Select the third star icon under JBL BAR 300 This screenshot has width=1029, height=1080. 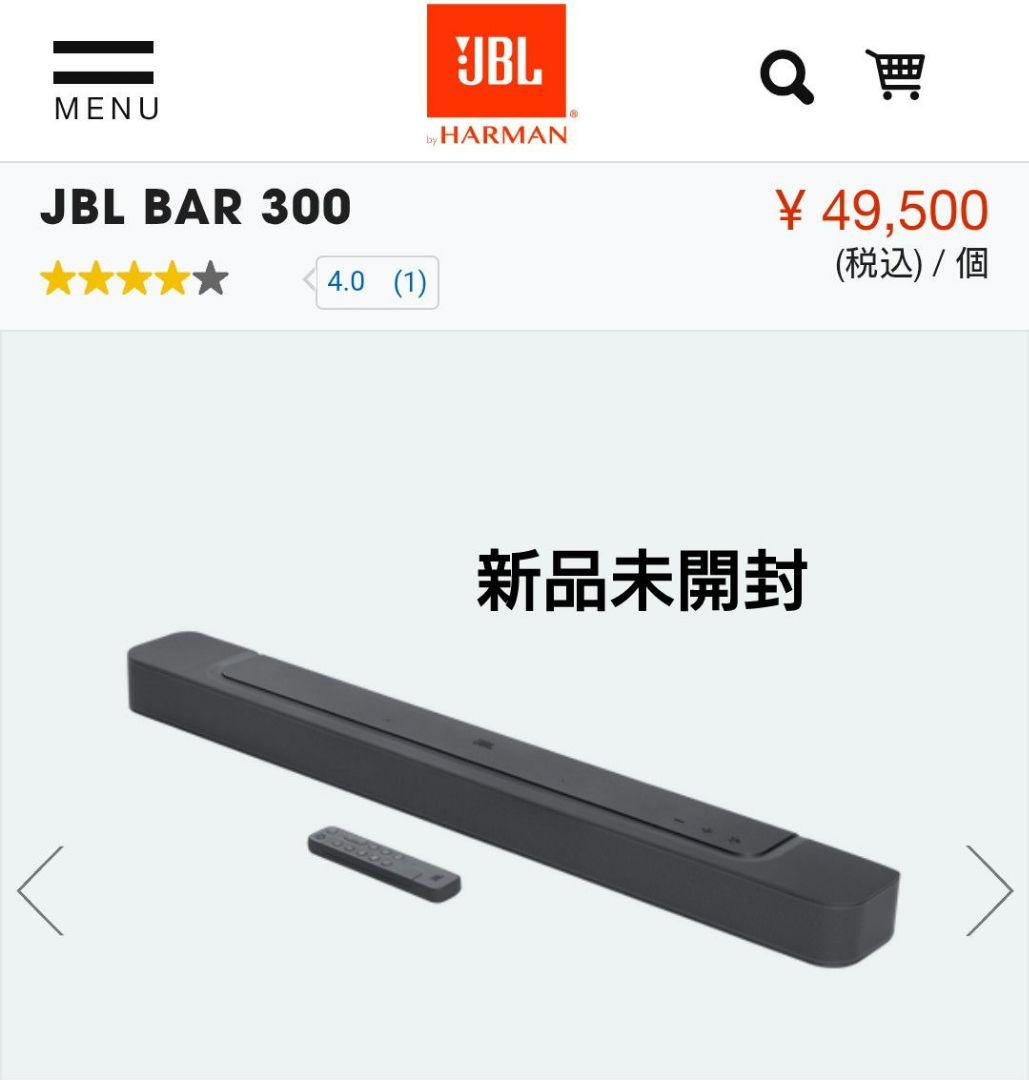137,278
